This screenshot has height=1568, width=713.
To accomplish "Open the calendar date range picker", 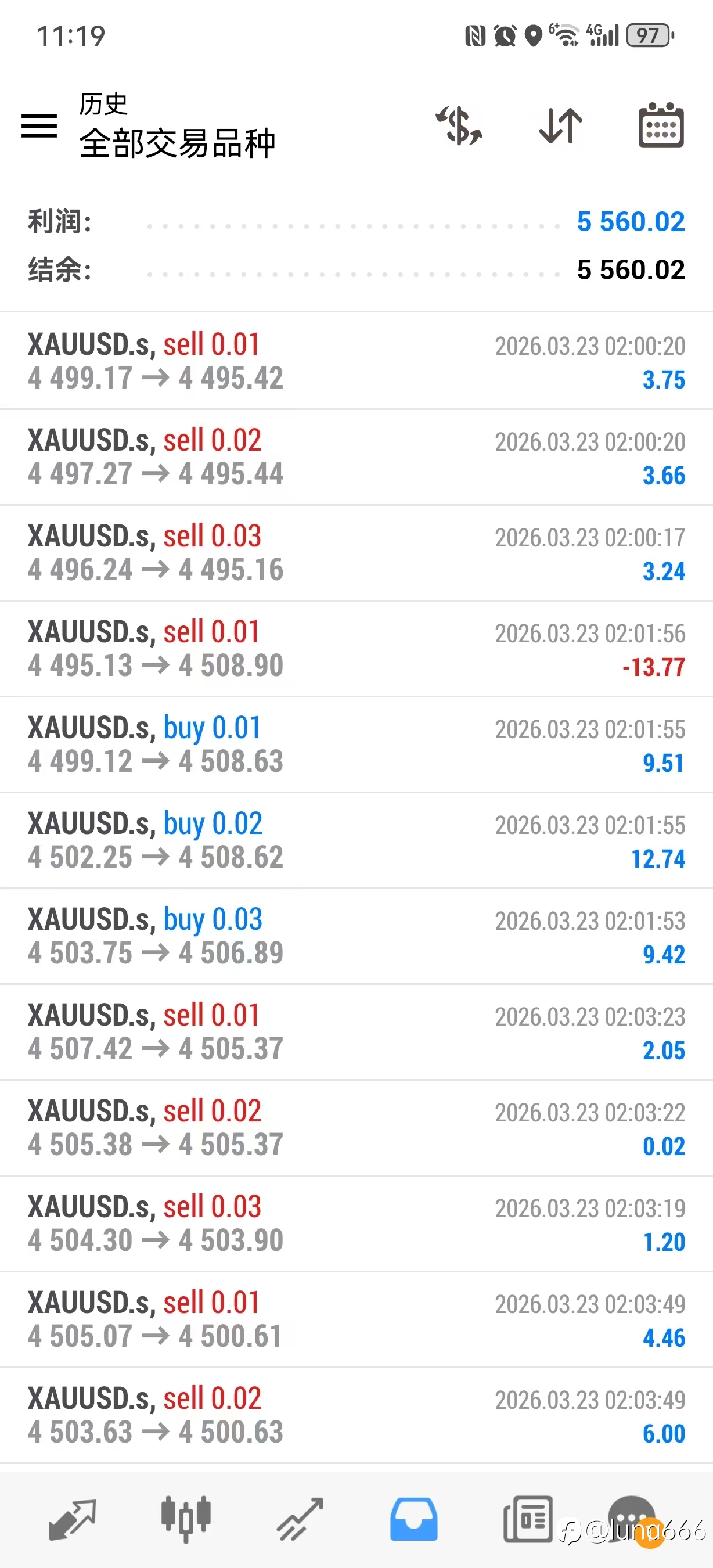I will 661,125.
